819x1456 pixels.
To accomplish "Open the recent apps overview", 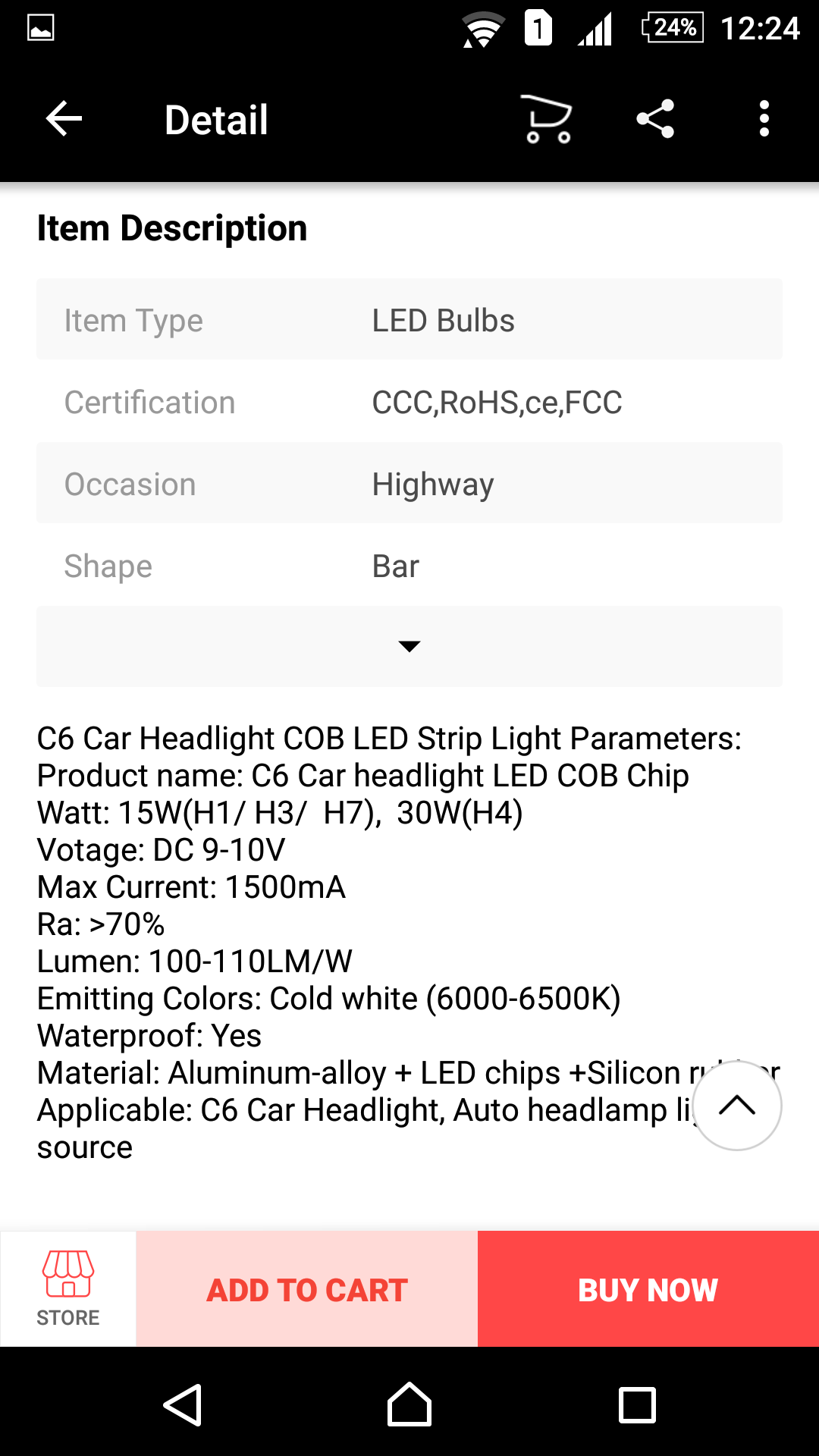I will tap(637, 1404).
